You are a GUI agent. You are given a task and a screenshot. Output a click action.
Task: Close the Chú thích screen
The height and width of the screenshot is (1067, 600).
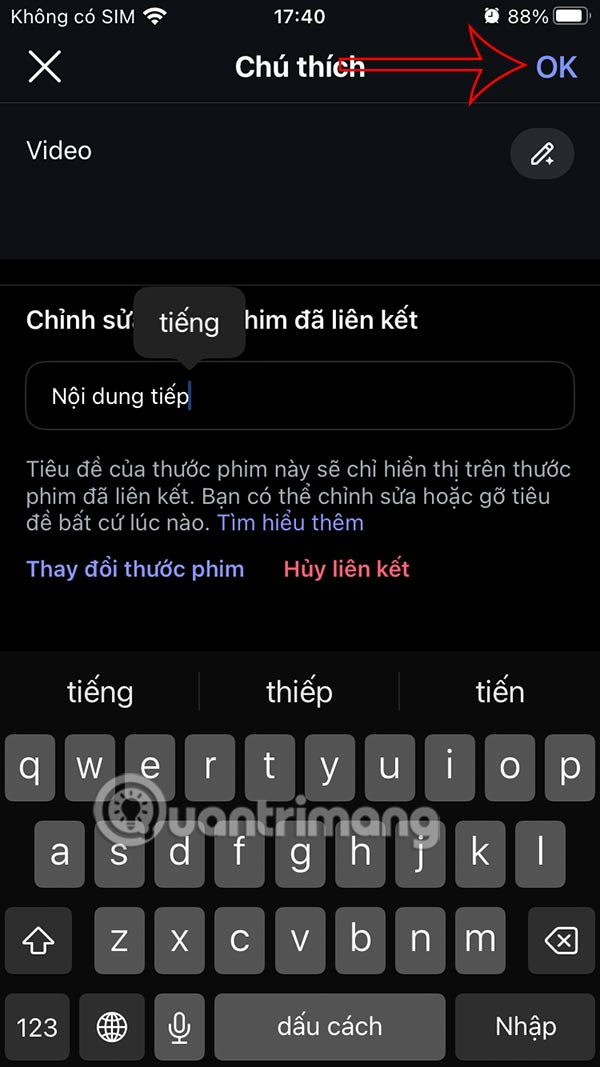click(45, 67)
